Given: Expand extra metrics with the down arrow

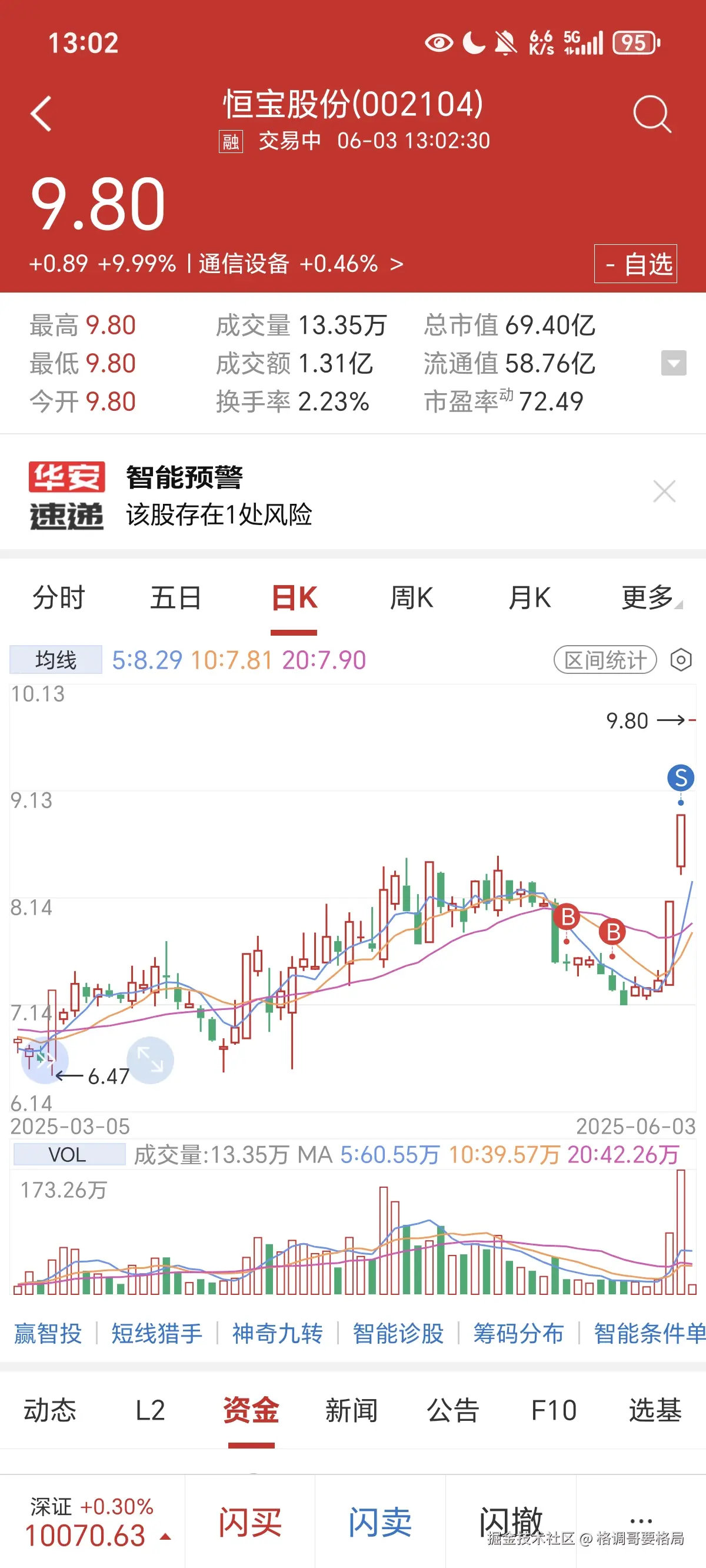Looking at the screenshot, I should [x=672, y=363].
